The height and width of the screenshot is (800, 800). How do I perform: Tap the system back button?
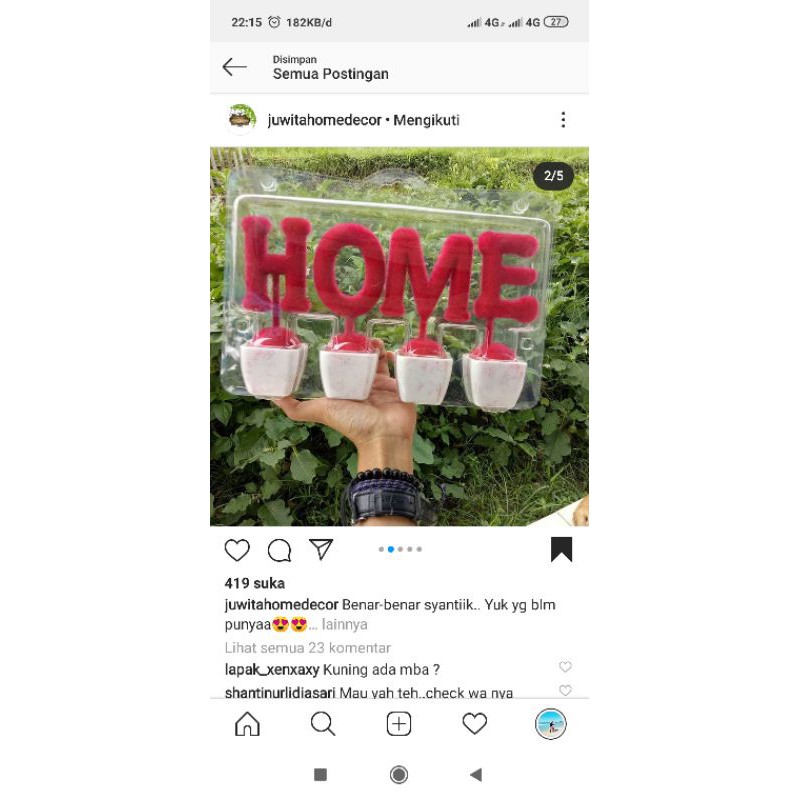tap(476, 774)
